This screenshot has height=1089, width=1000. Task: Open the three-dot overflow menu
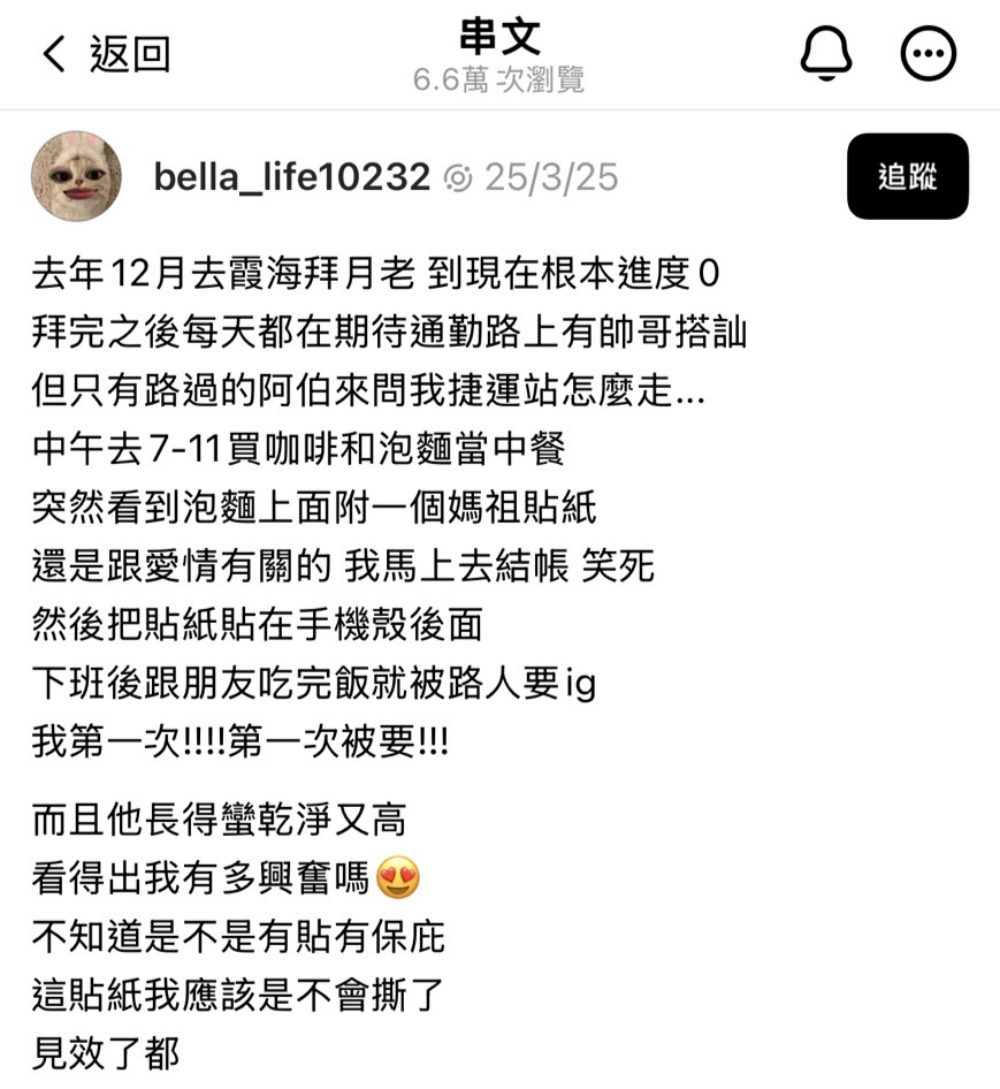click(929, 54)
